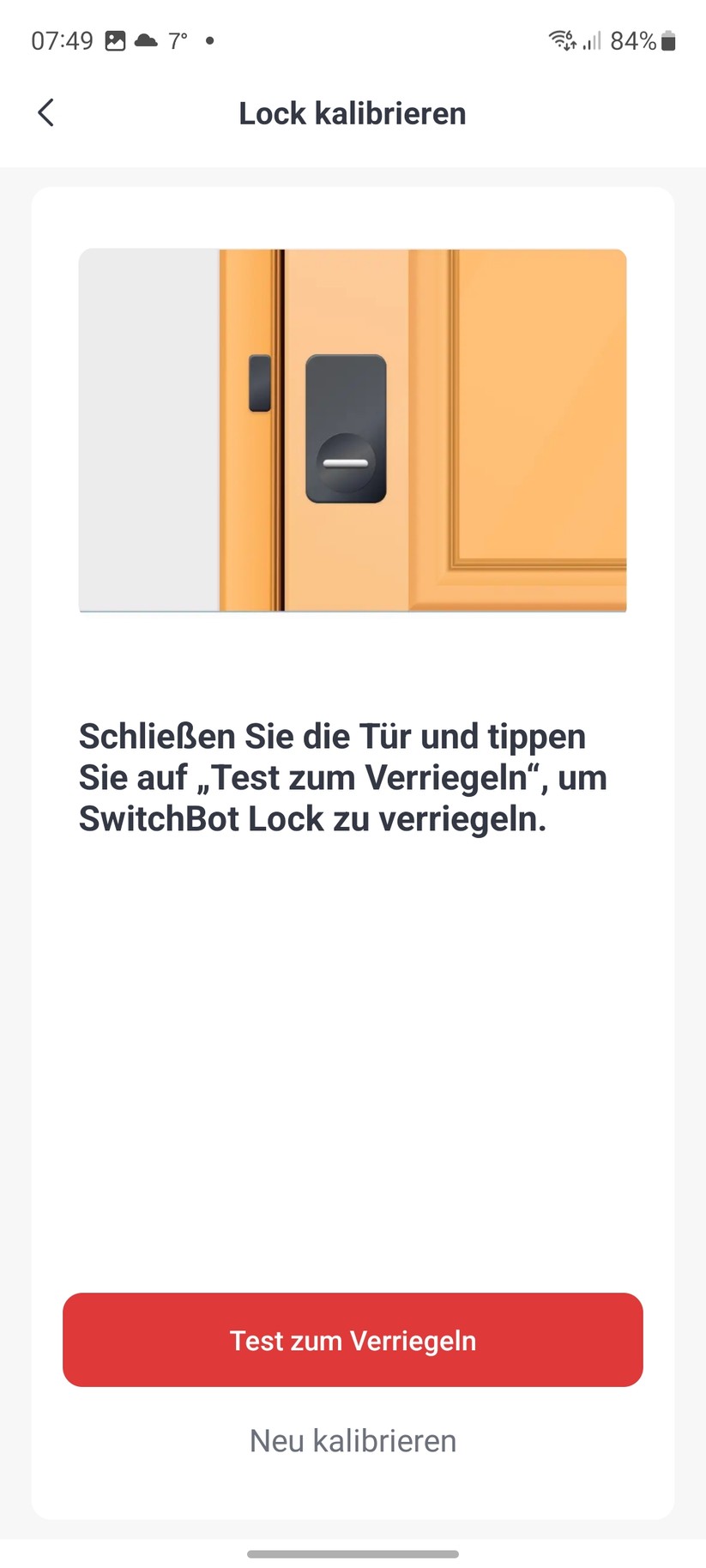Select Neu kalibrieren to restart calibration
706x1568 pixels.
coord(352,1440)
